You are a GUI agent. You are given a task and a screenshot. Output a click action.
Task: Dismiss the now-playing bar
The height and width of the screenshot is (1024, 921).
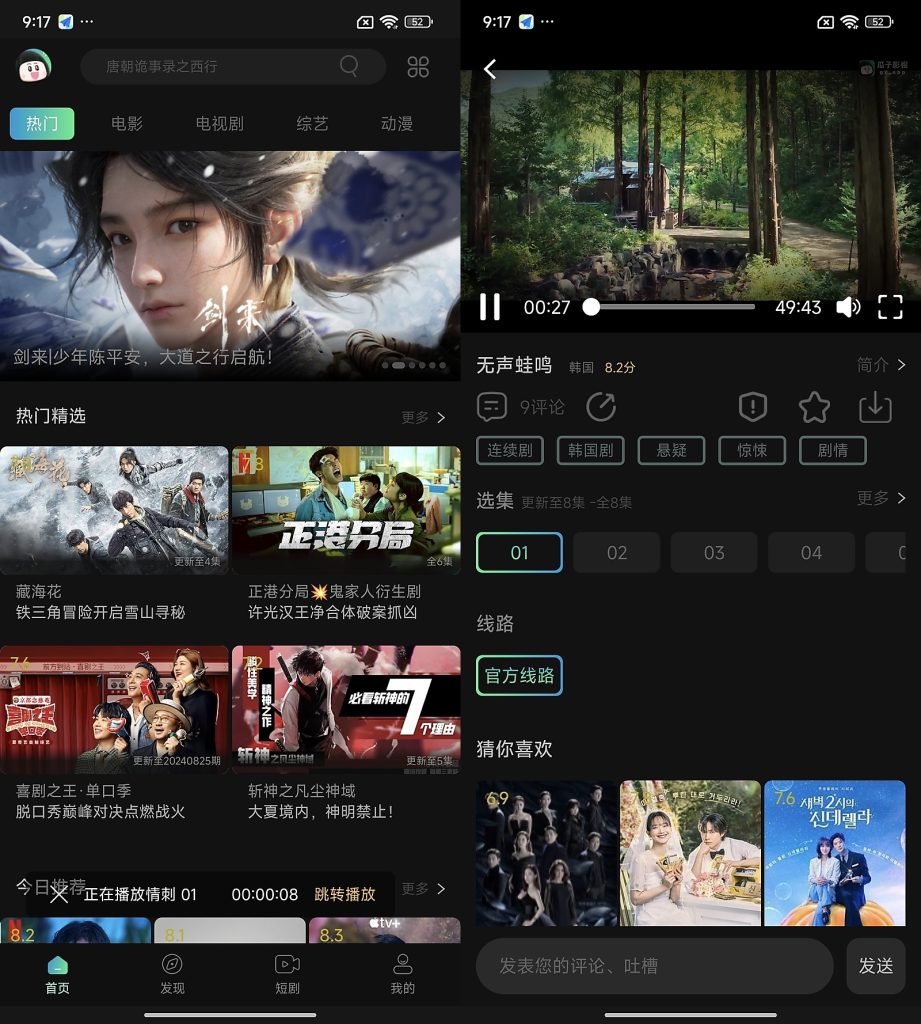click(x=59, y=894)
